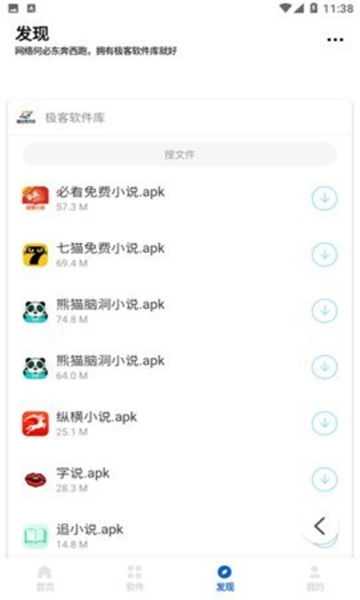
Task: Open the three-dot overflow menu
Action: [335, 39]
